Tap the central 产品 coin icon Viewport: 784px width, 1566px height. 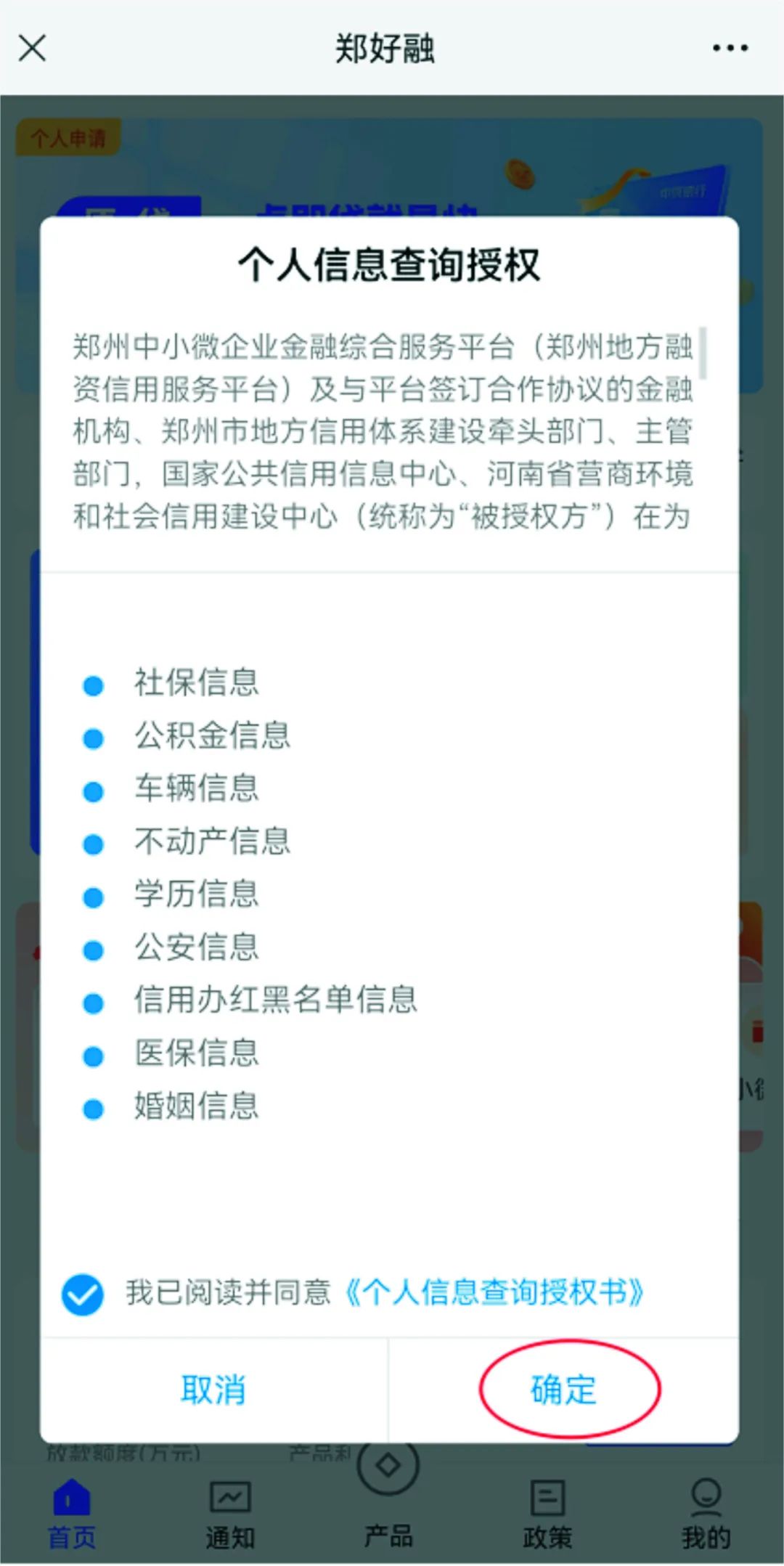point(390,1470)
